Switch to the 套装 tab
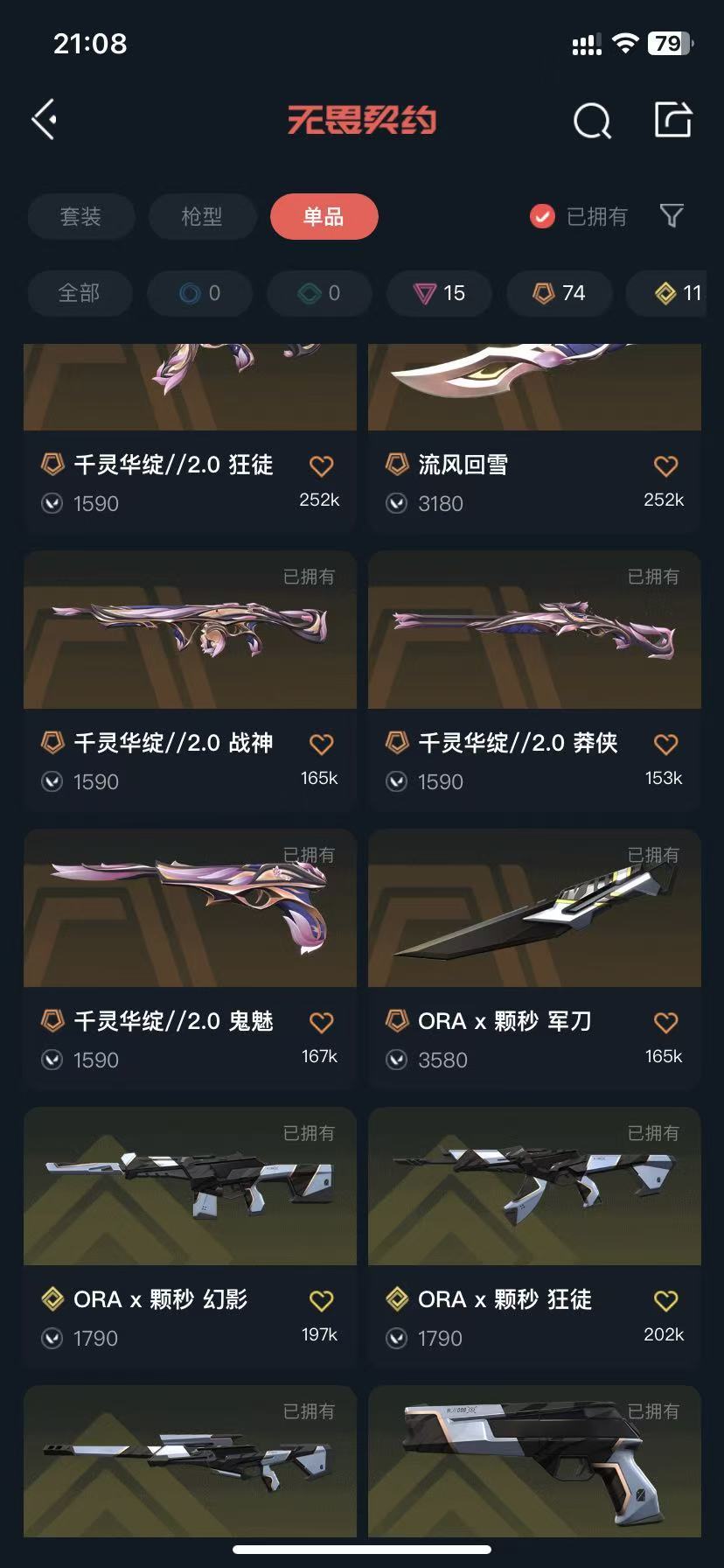 [x=80, y=216]
